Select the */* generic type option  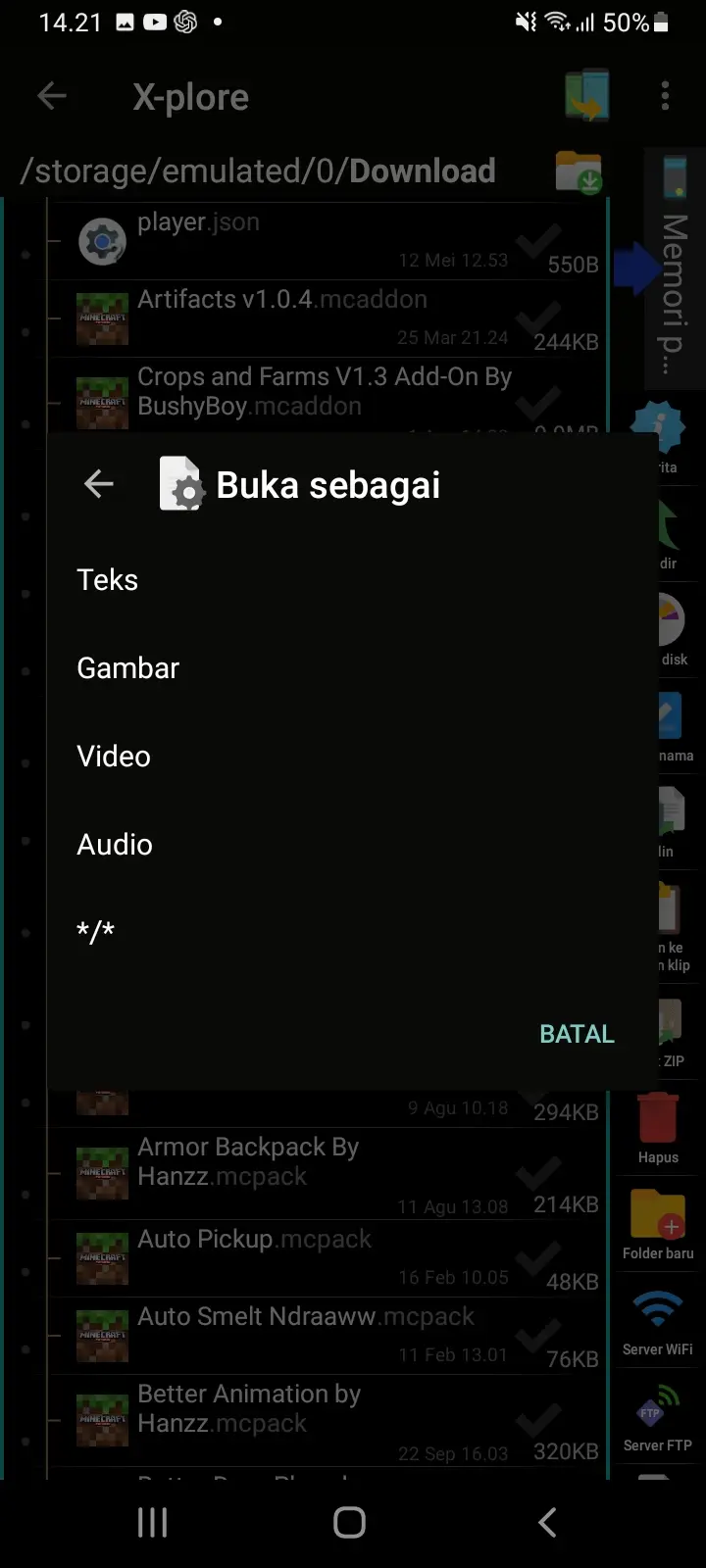click(x=96, y=931)
